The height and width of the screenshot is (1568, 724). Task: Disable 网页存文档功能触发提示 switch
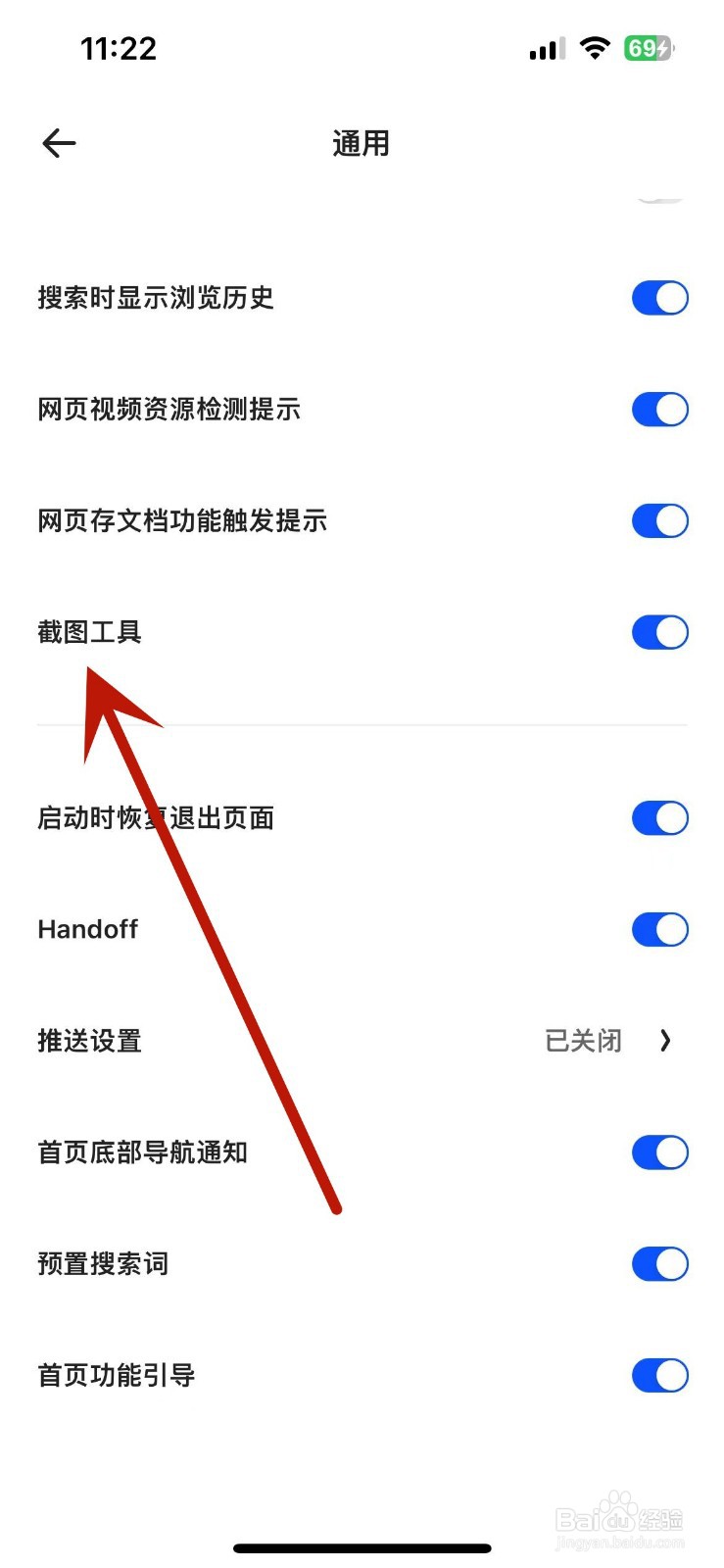point(659,520)
